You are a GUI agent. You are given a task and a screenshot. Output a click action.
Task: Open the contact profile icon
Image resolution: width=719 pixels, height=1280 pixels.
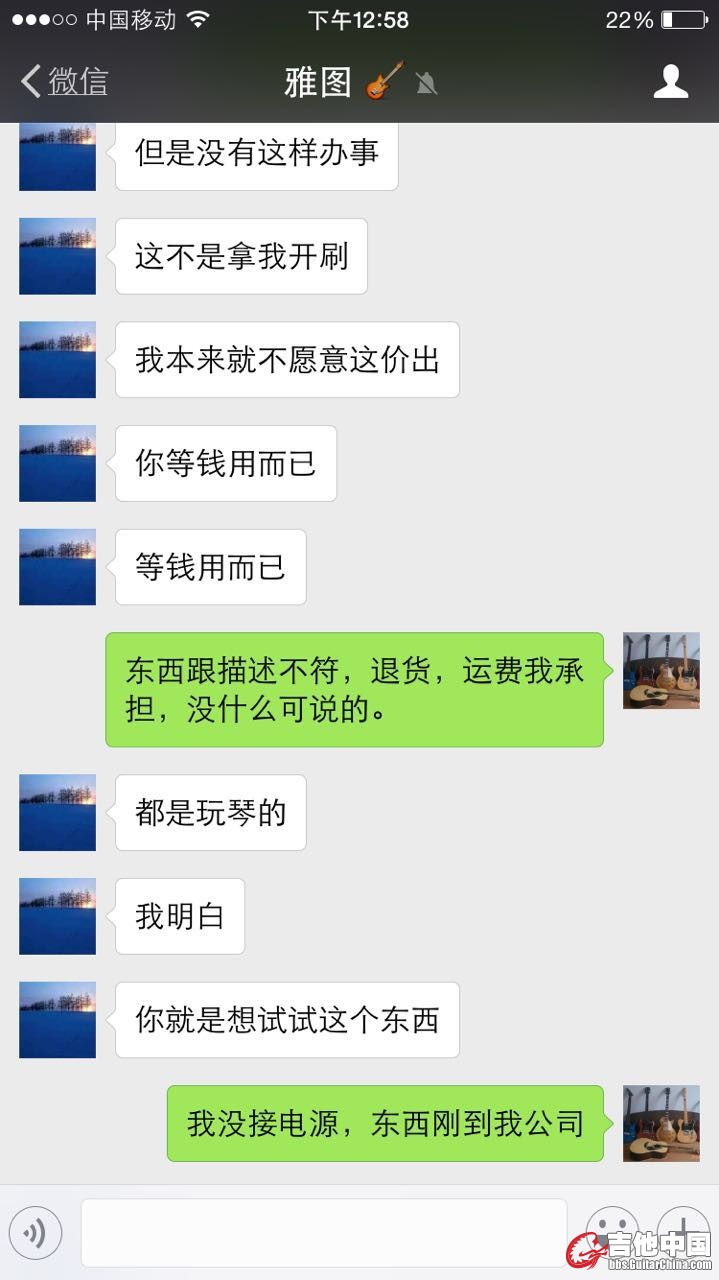670,82
